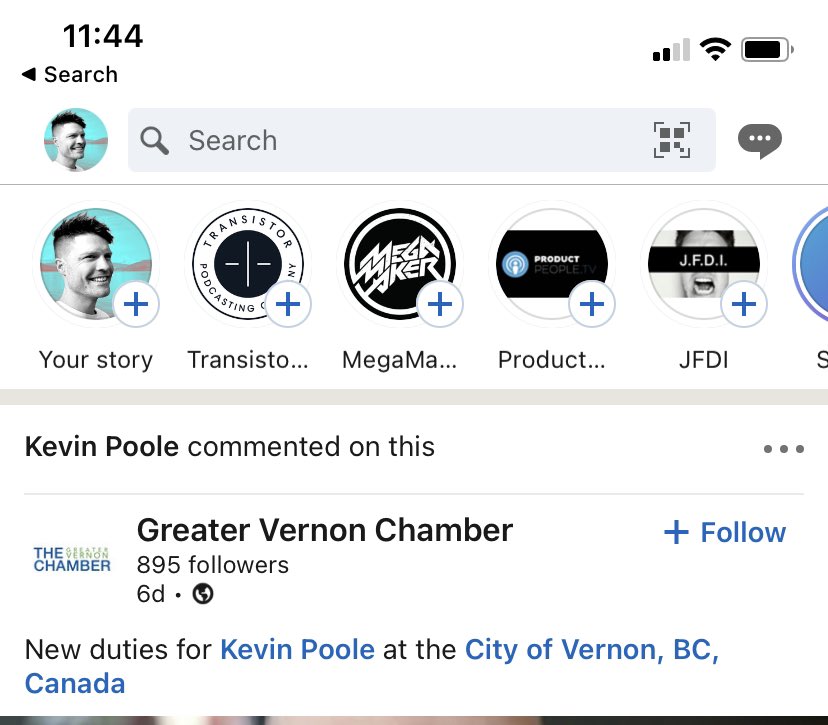Open Kevin Poole who commented
828x725 pixels.
click(x=102, y=446)
